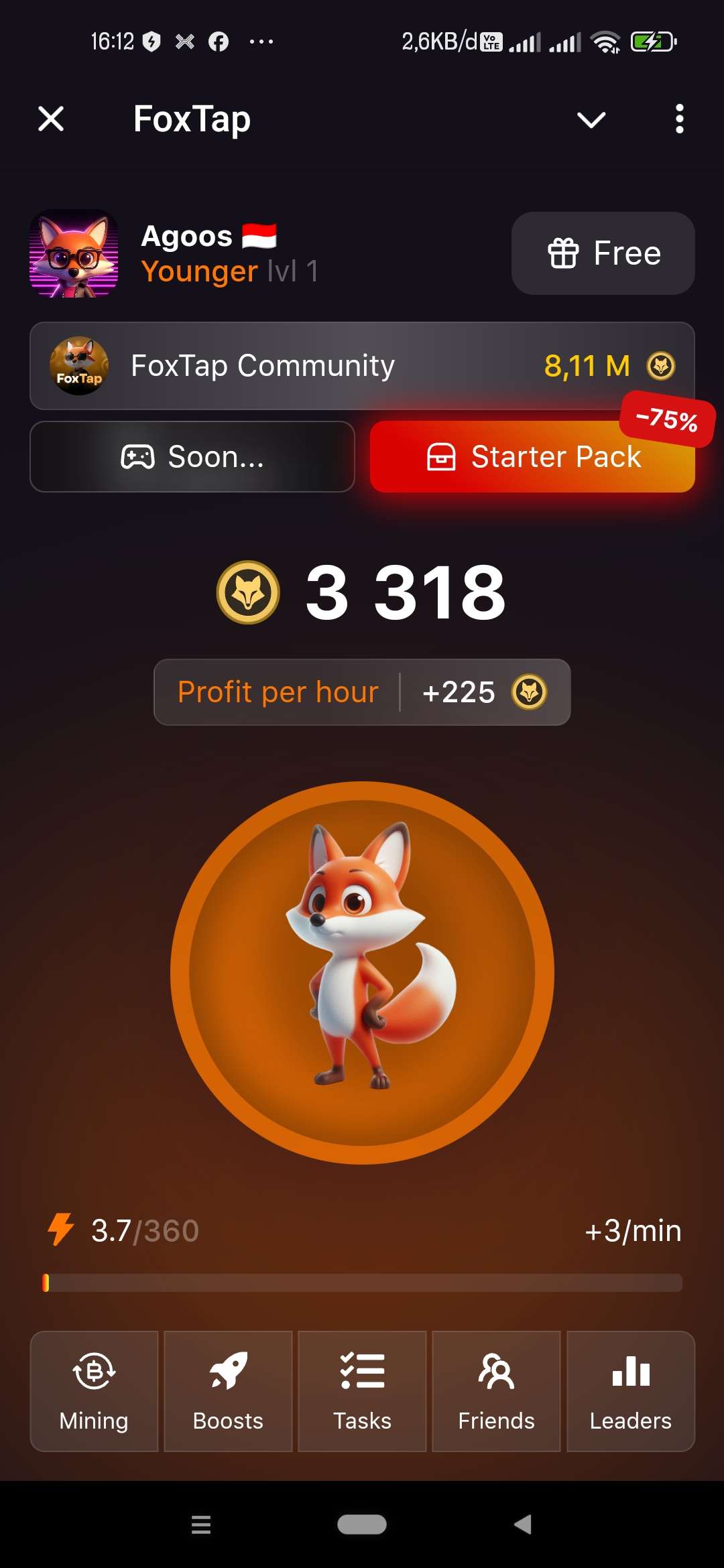The image size is (724, 1568).
Task: Open the three-dot overflow menu
Action: click(x=679, y=119)
